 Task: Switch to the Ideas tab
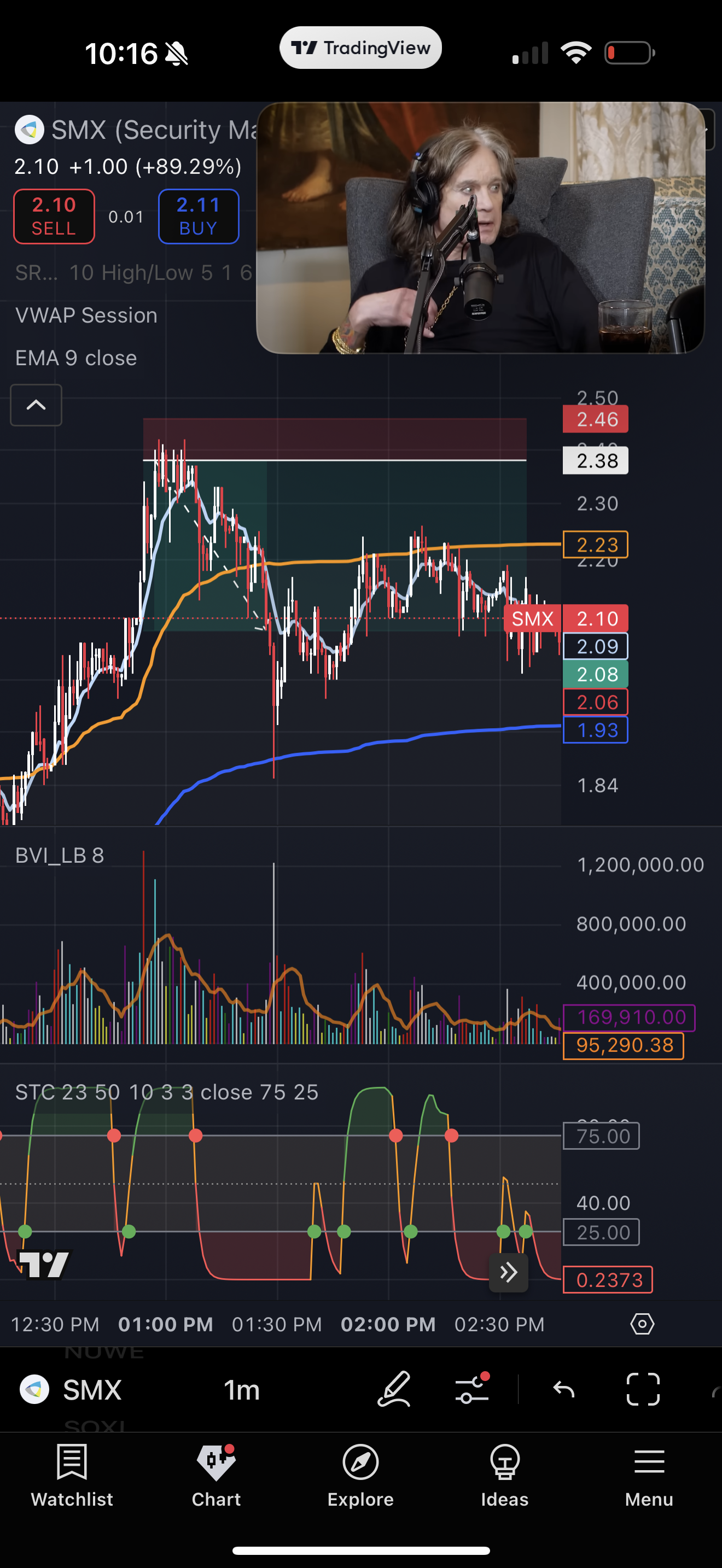(505, 1476)
